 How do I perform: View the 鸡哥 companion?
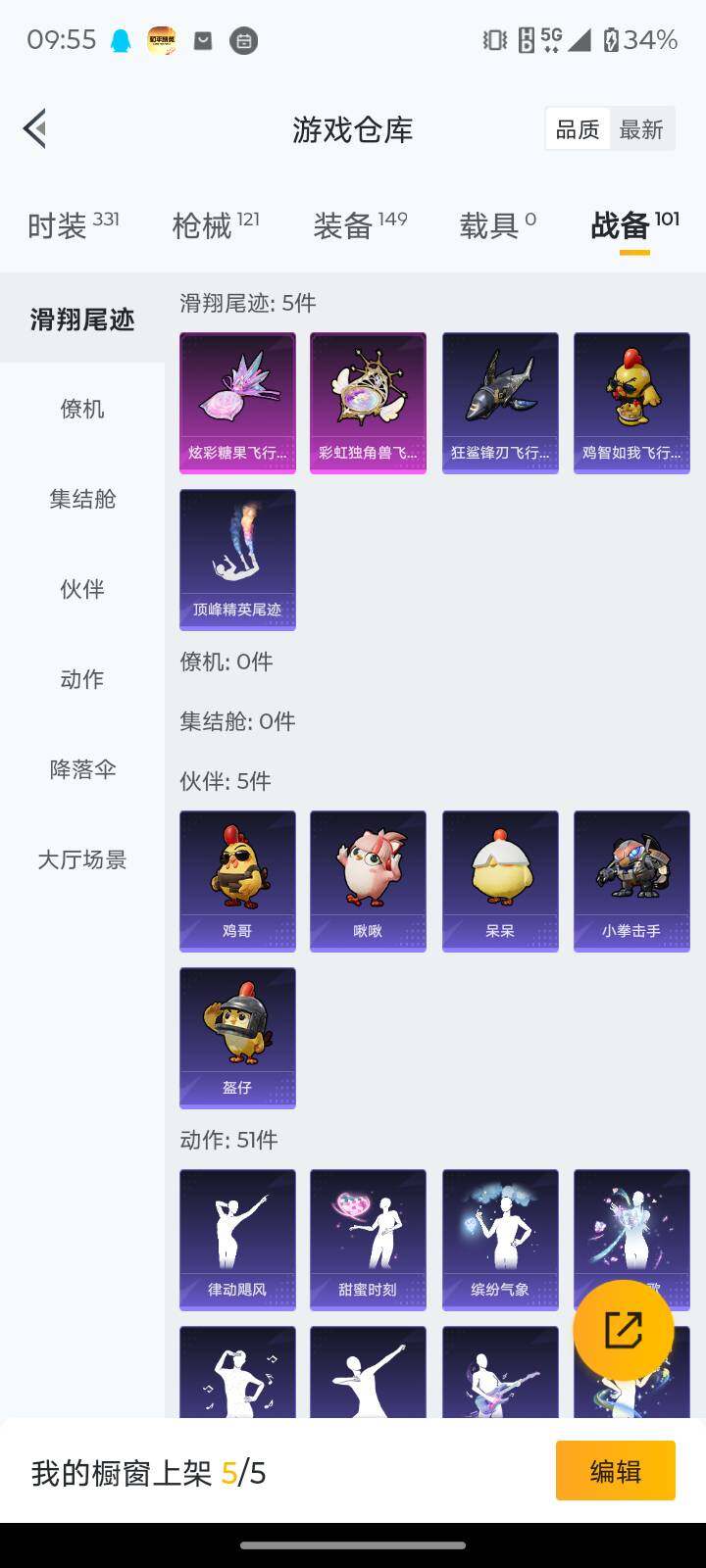(237, 881)
